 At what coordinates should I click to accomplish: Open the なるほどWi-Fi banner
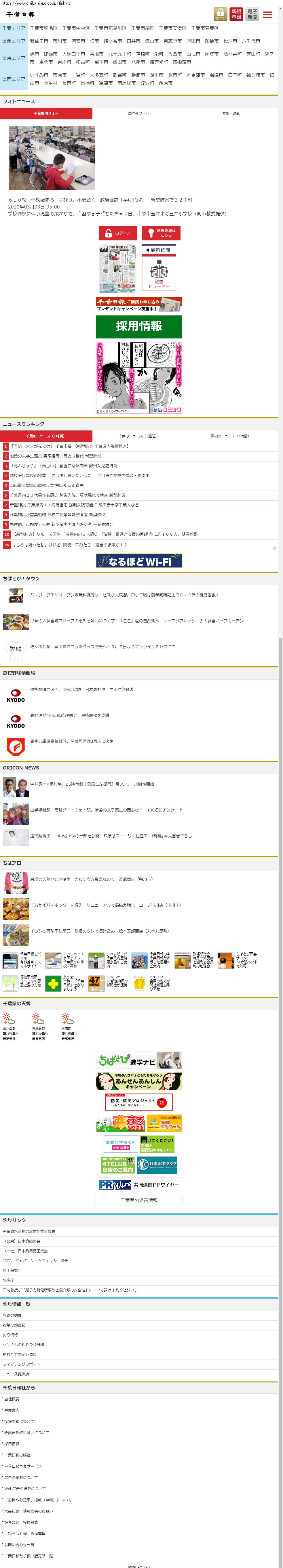(x=139, y=561)
